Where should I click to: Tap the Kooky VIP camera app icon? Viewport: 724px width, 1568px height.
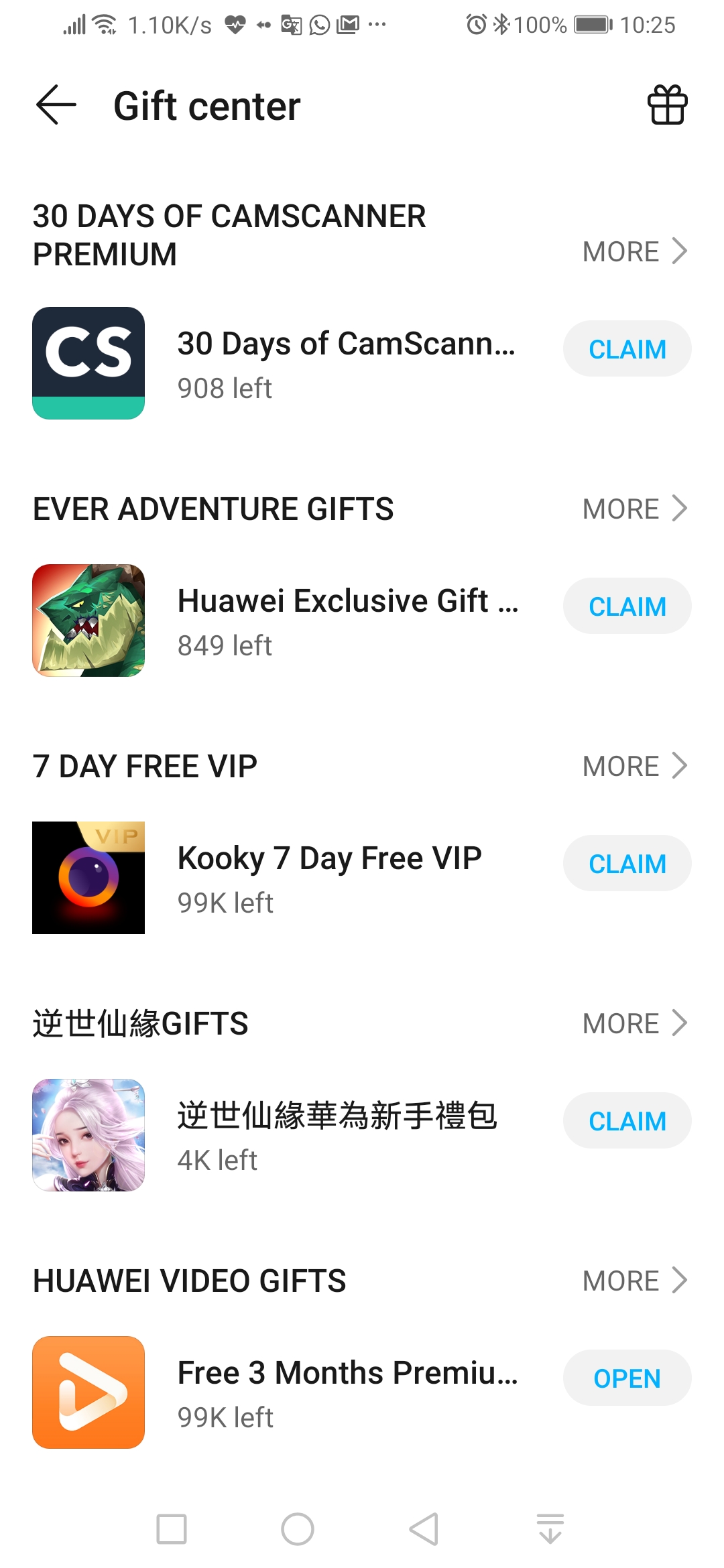point(88,877)
